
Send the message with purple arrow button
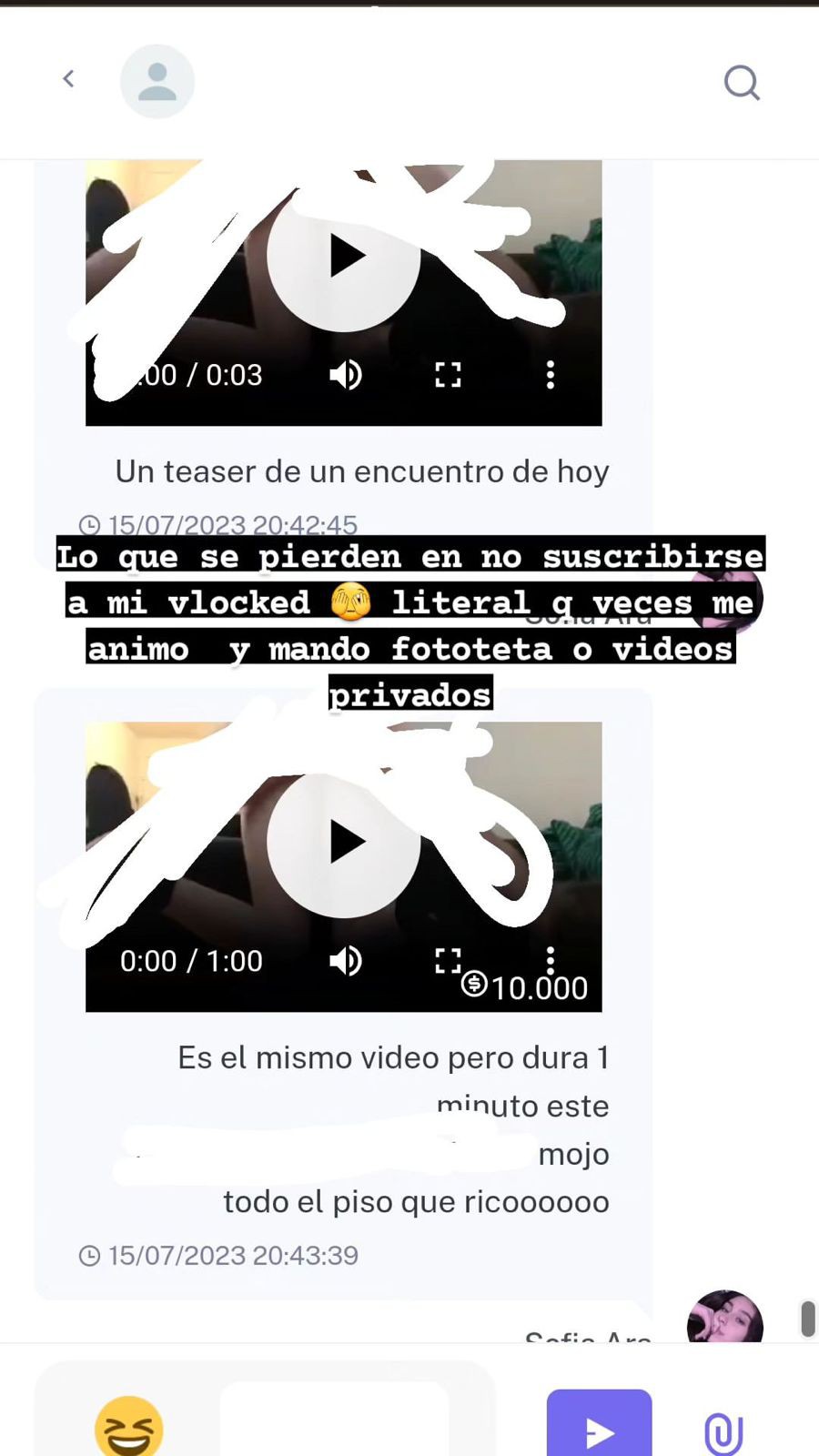tap(599, 1424)
